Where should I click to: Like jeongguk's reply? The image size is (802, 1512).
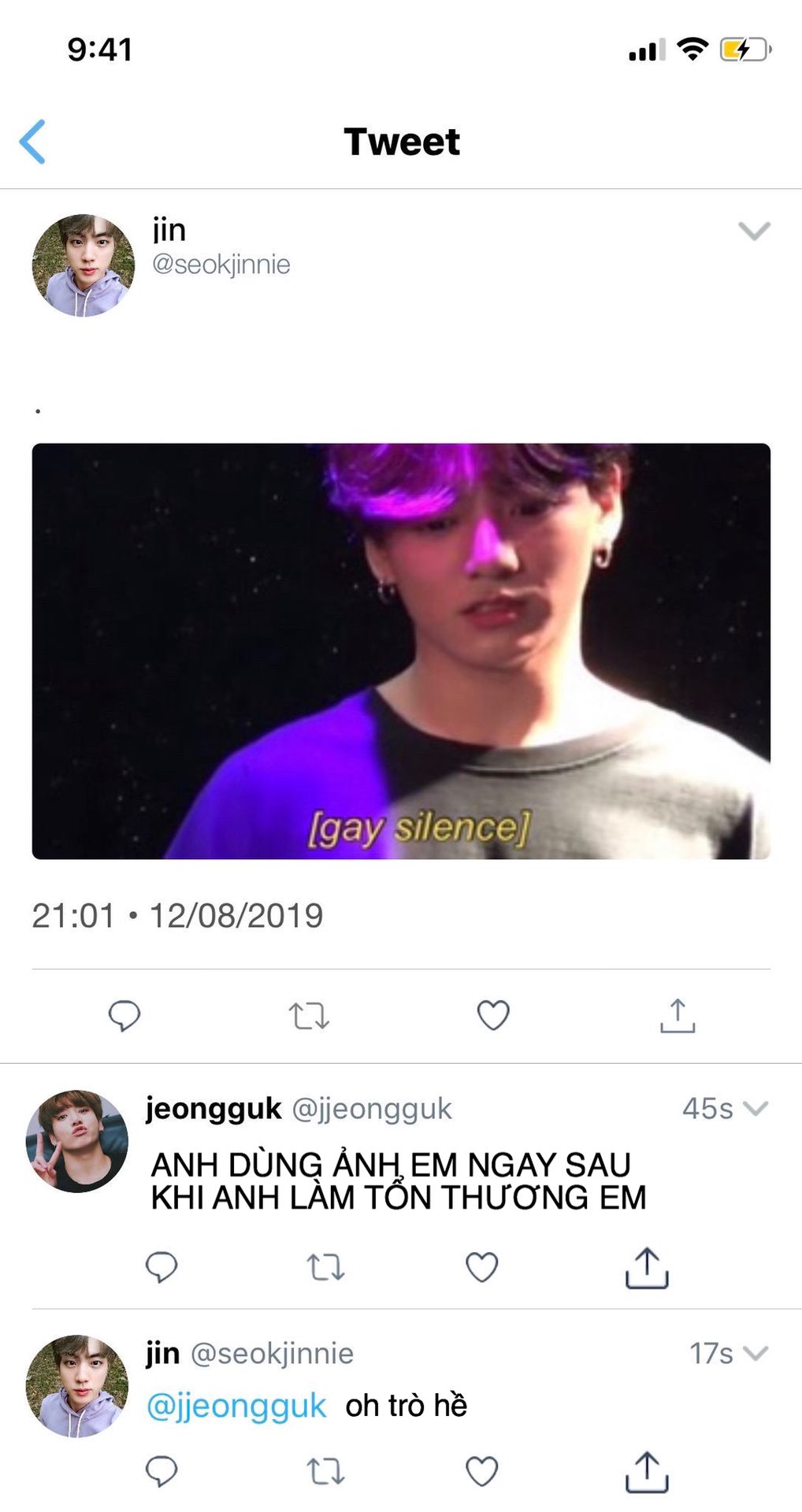[x=482, y=1267]
